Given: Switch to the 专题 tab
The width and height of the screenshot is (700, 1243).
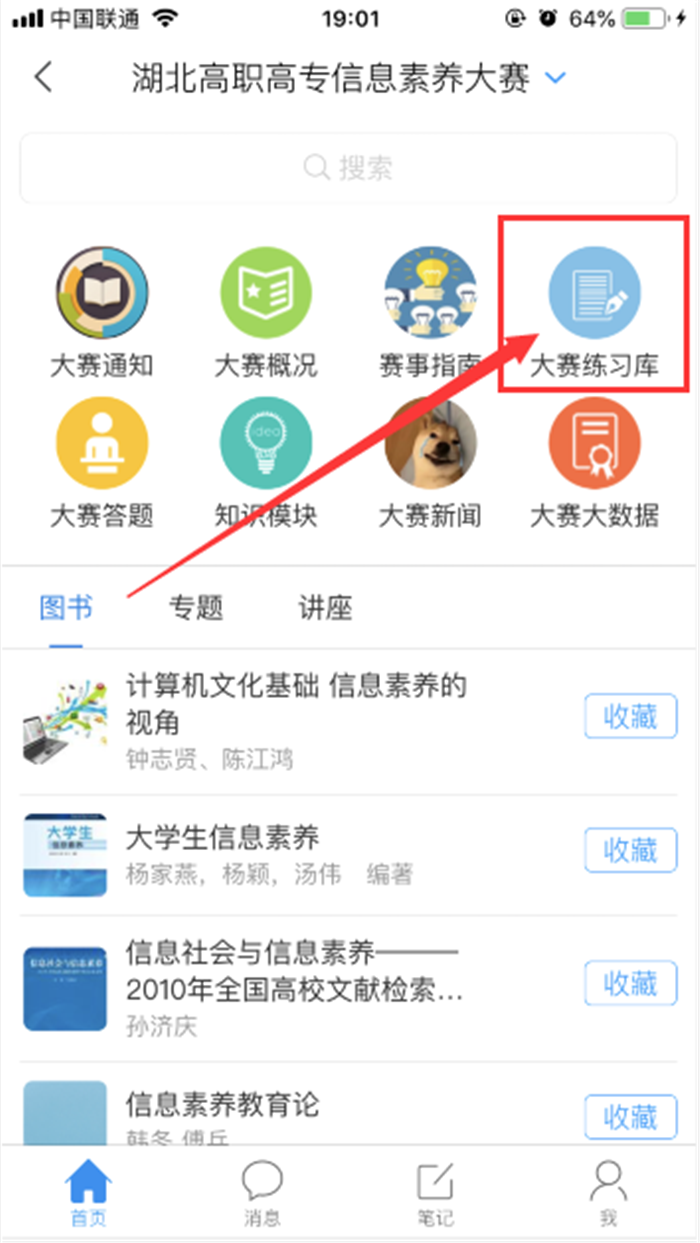Looking at the screenshot, I should 196,607.
